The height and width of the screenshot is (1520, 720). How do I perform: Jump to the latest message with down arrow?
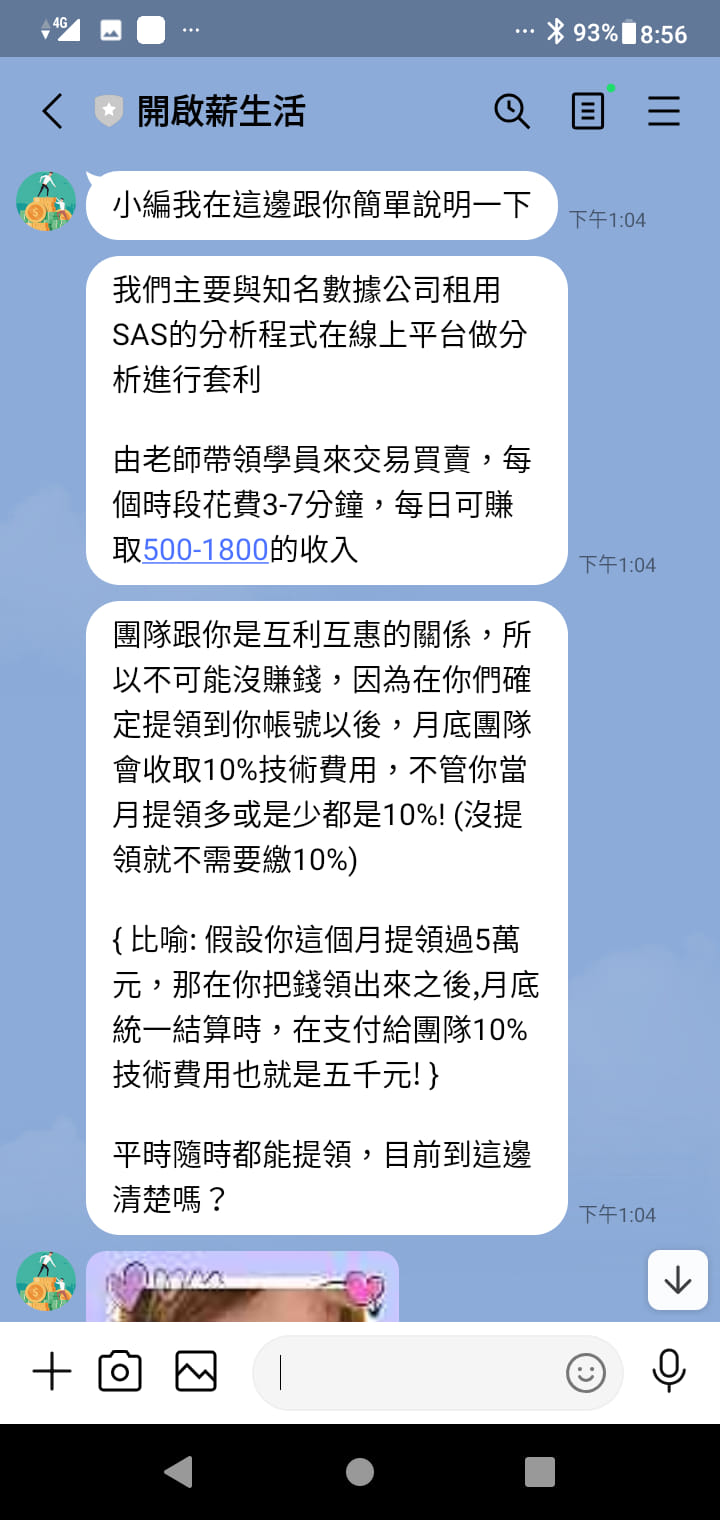678,1280
